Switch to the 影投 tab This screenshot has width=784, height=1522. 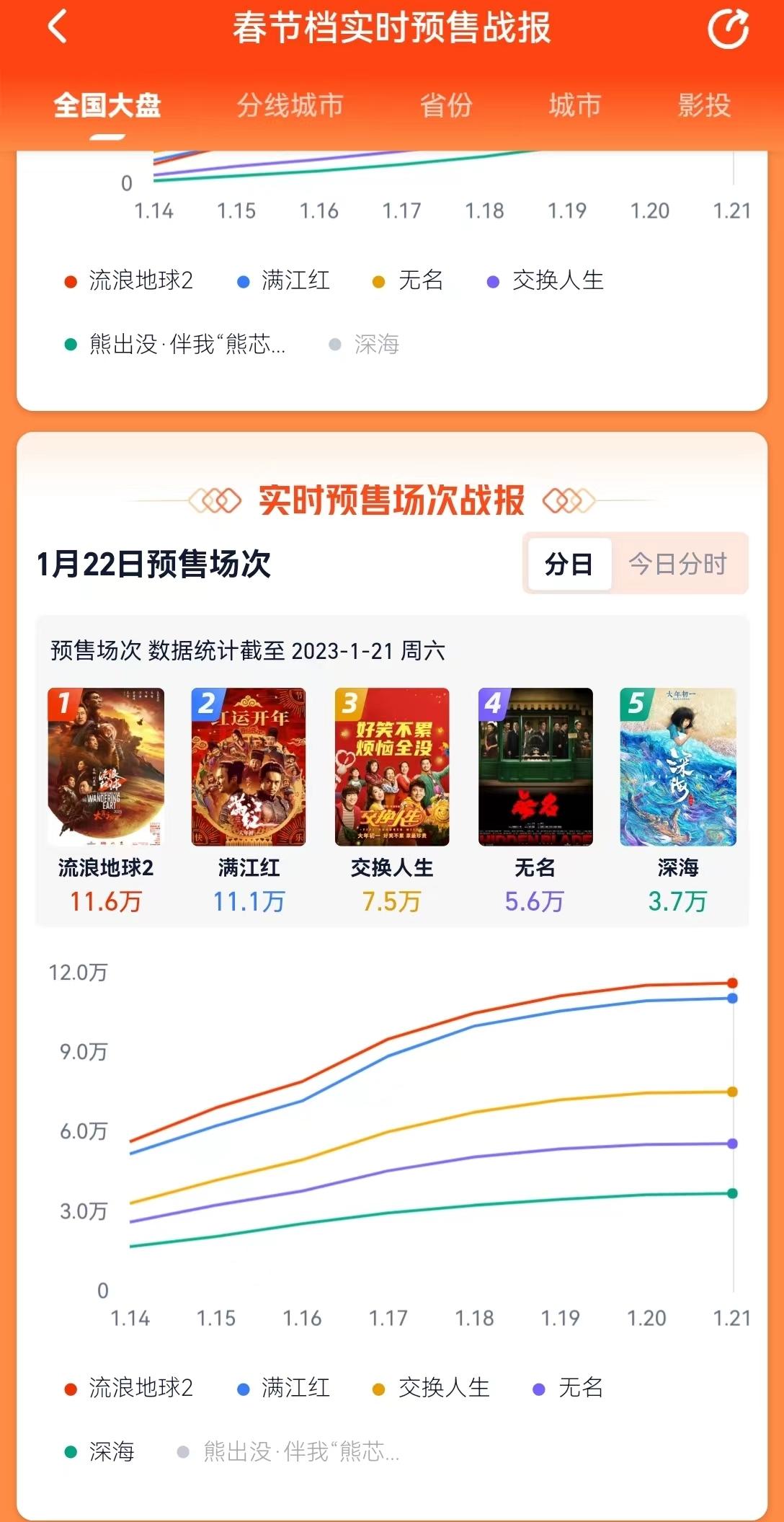(x=704, y=105)
